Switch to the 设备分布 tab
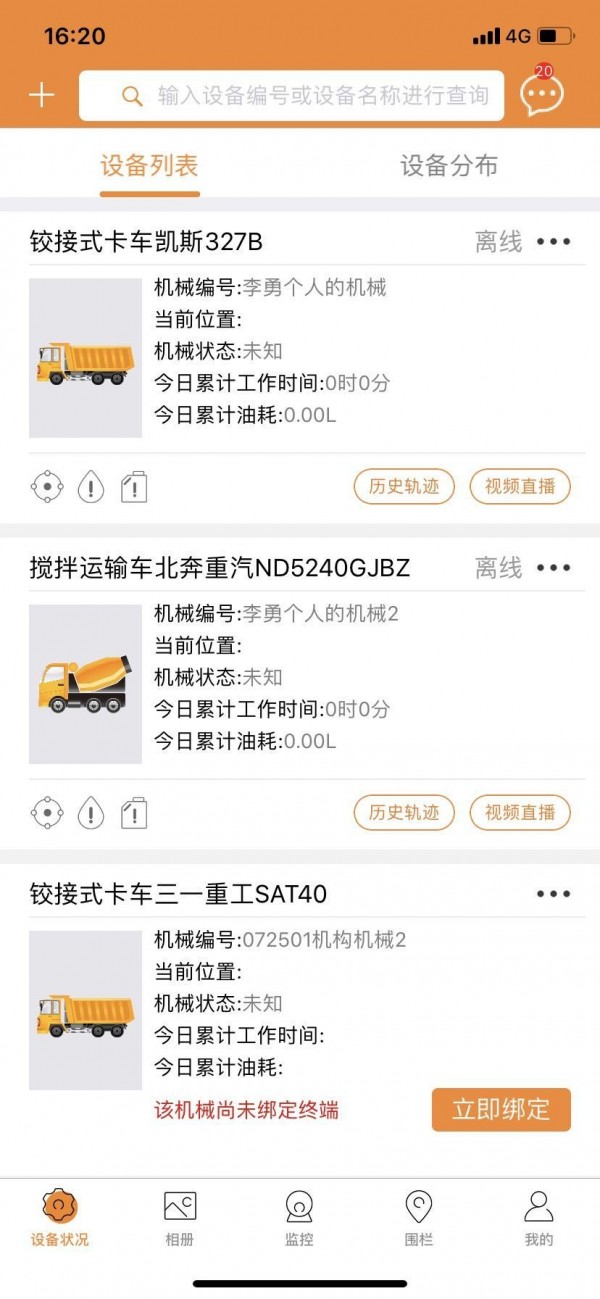 (449, 166)
